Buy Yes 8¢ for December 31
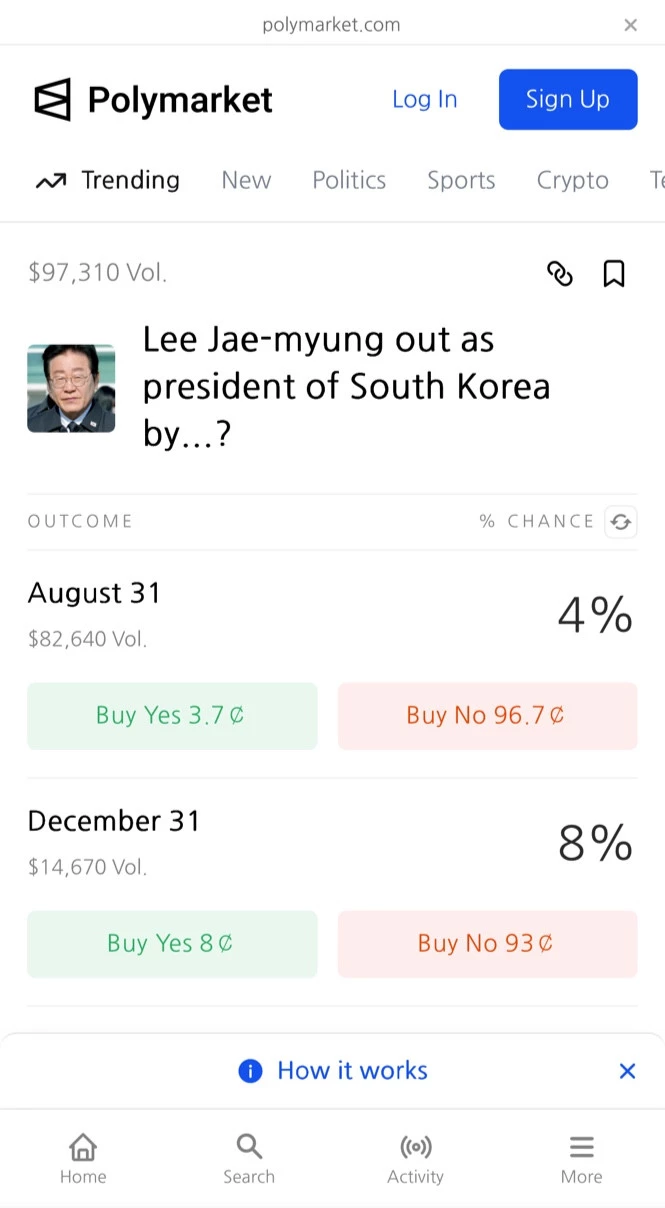The height and width of the screenshot is (1208, 665). coord(172,944)
